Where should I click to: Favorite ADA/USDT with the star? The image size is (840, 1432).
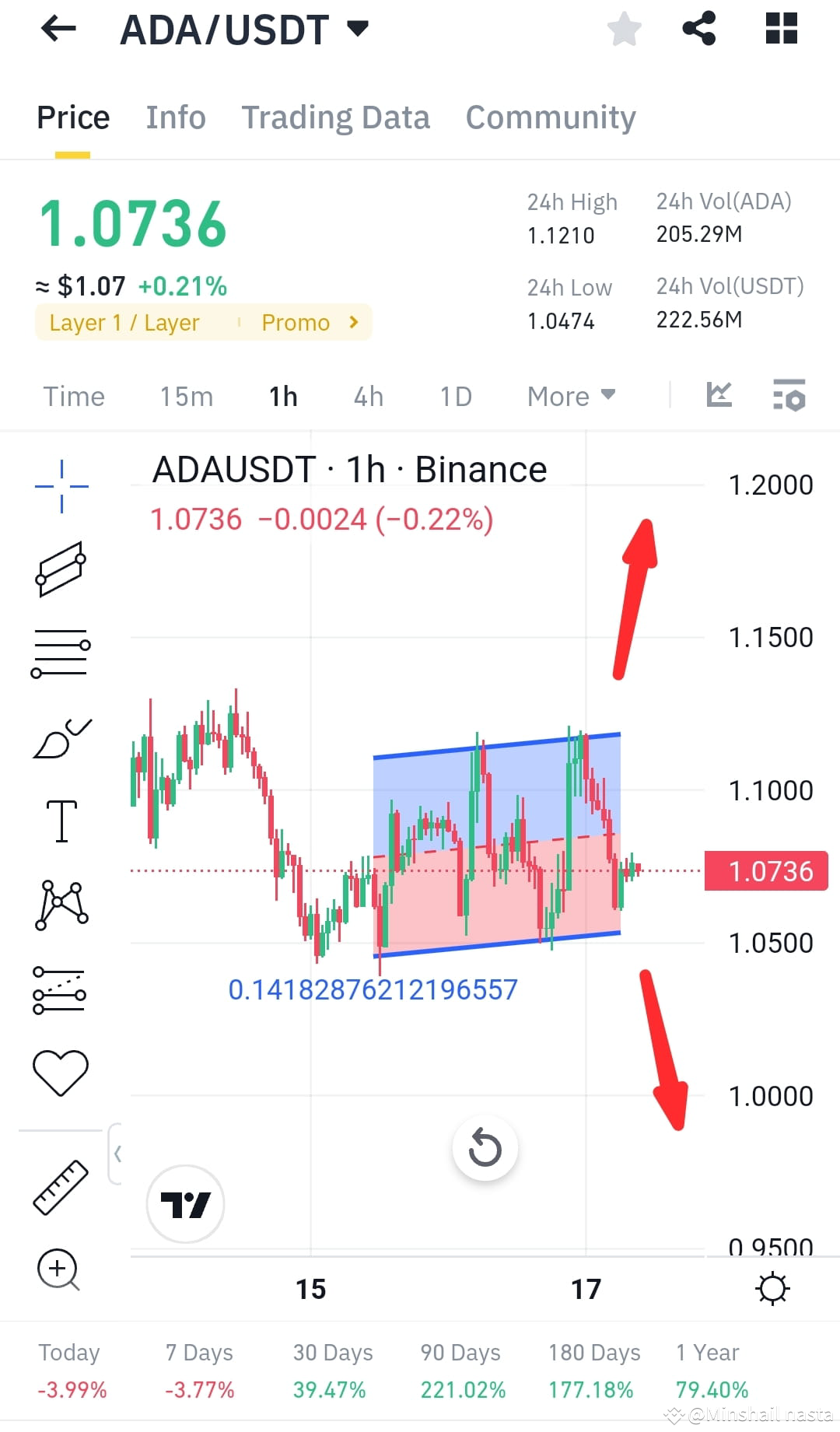click(x=624, y=29)
